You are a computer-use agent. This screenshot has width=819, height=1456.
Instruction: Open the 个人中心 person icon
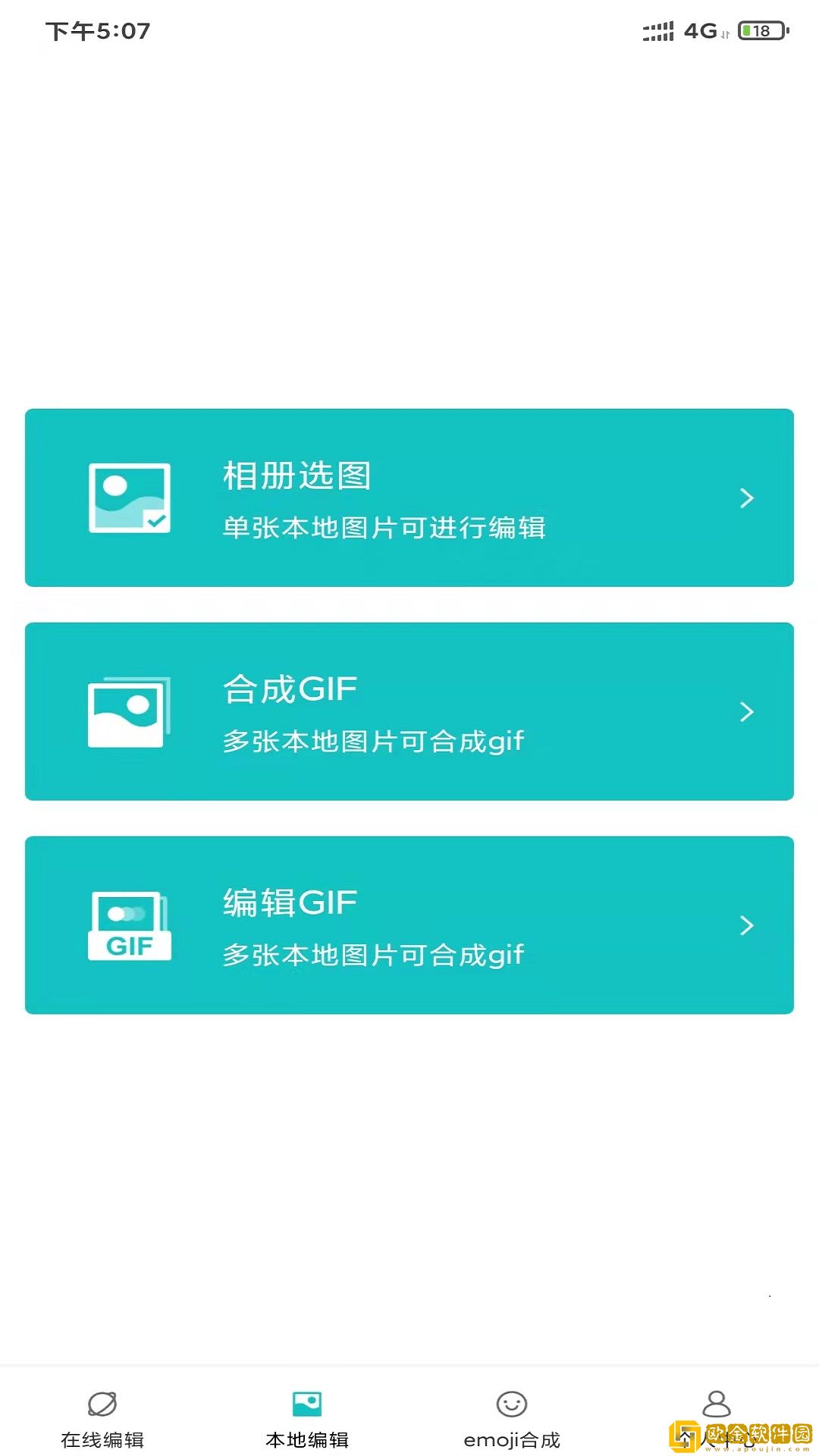717,1399
